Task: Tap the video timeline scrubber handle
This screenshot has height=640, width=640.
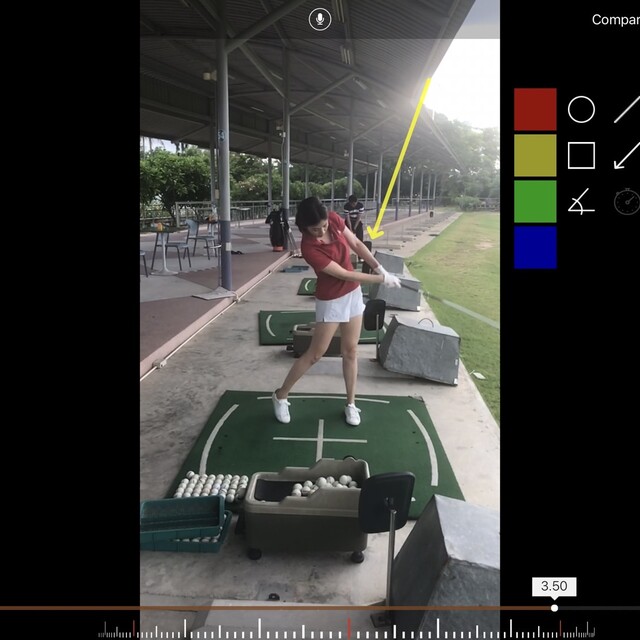Action: click(554, 607)
